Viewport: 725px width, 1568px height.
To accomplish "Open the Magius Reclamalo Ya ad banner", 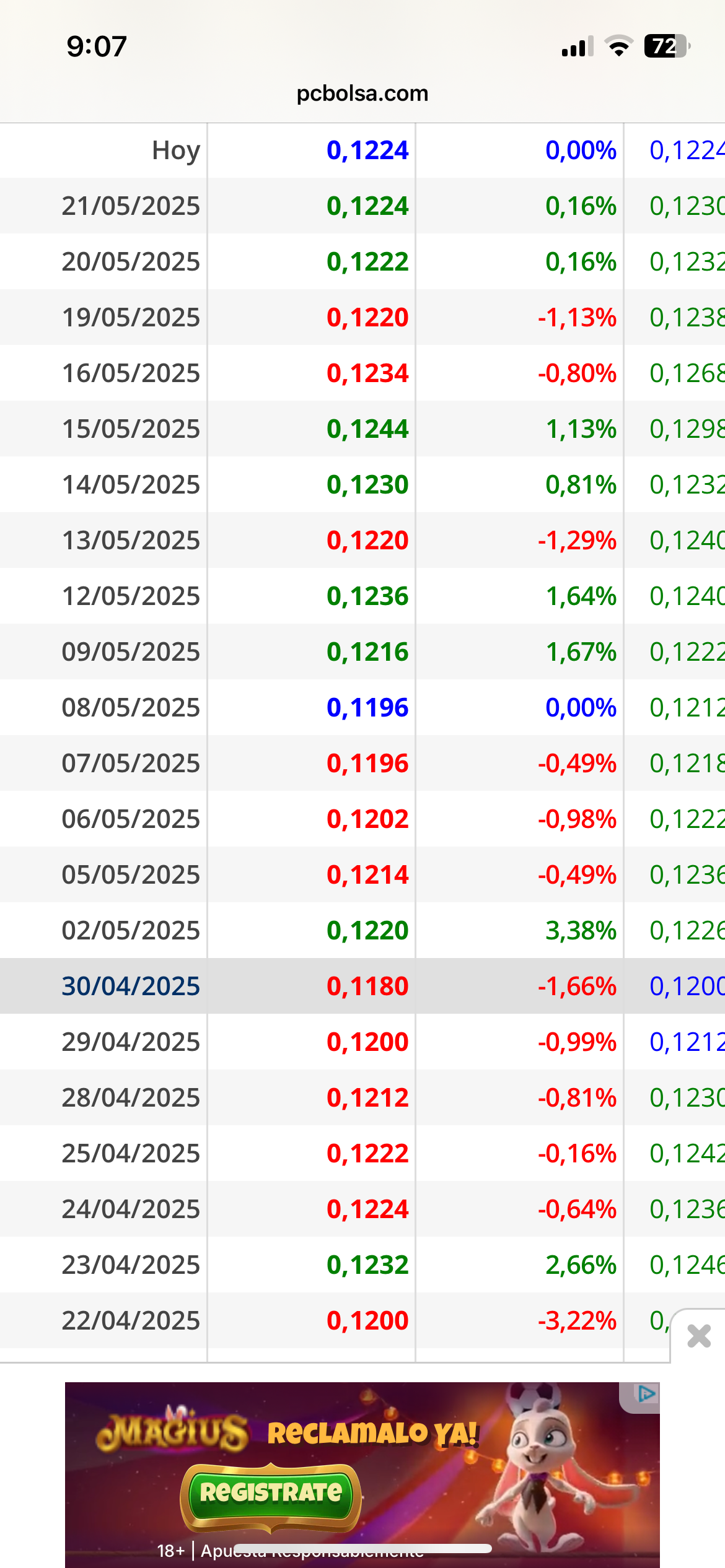I will pos(362,1474).
